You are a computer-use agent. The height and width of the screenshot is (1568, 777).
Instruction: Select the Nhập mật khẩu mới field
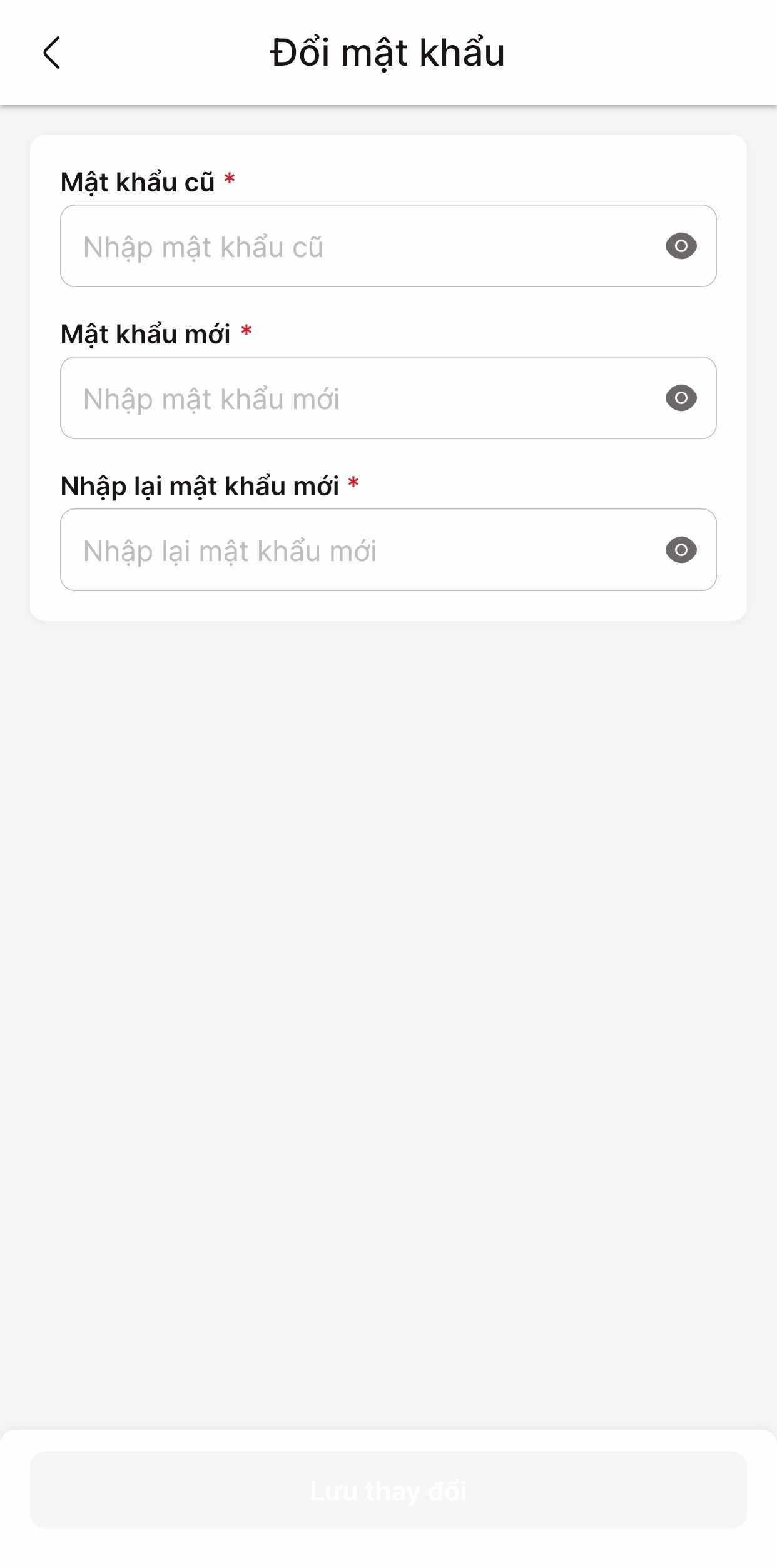click(x=357, y=398)
